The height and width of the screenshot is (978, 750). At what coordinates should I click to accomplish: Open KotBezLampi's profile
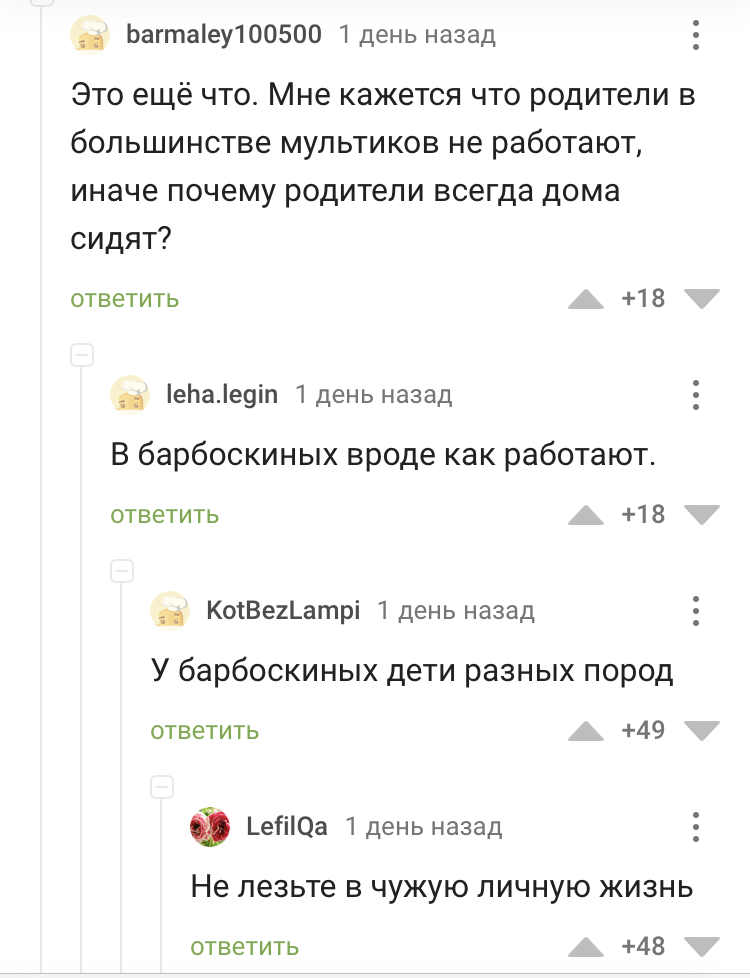(282, 610)
